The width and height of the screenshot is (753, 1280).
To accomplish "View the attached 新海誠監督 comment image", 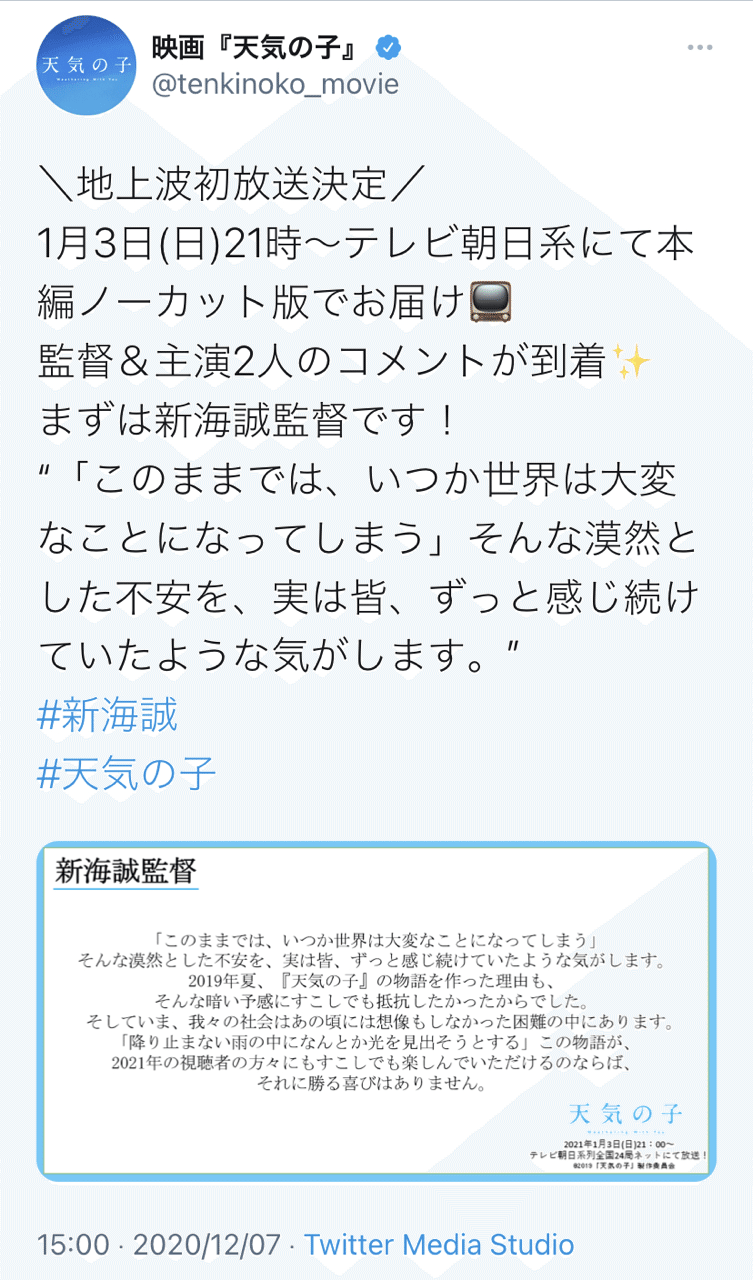I will tap(376, 1011).
